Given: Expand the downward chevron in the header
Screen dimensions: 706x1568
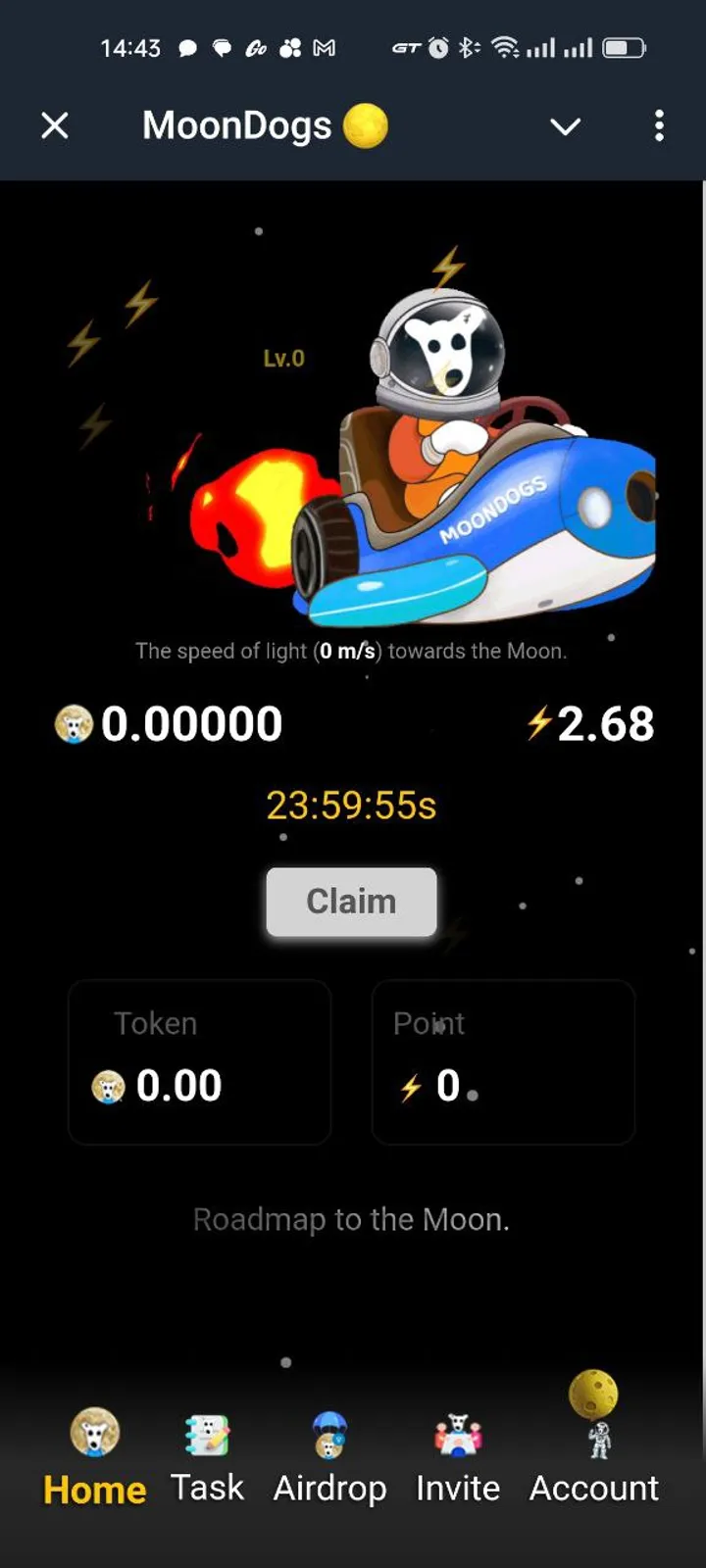Looking at the screenshot, I should [565, 126].
